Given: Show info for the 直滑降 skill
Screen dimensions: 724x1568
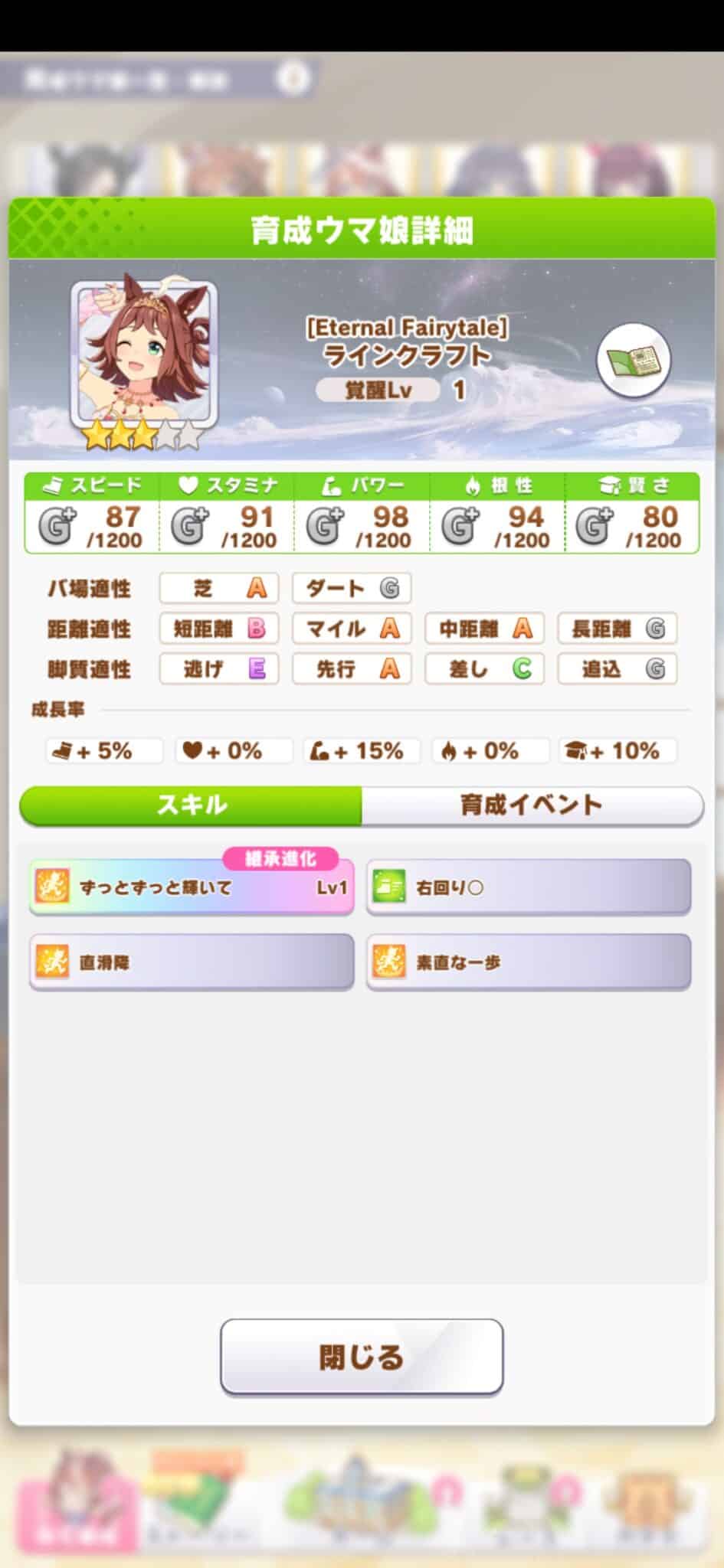Looking at the screenshot, I should (192, 962).
